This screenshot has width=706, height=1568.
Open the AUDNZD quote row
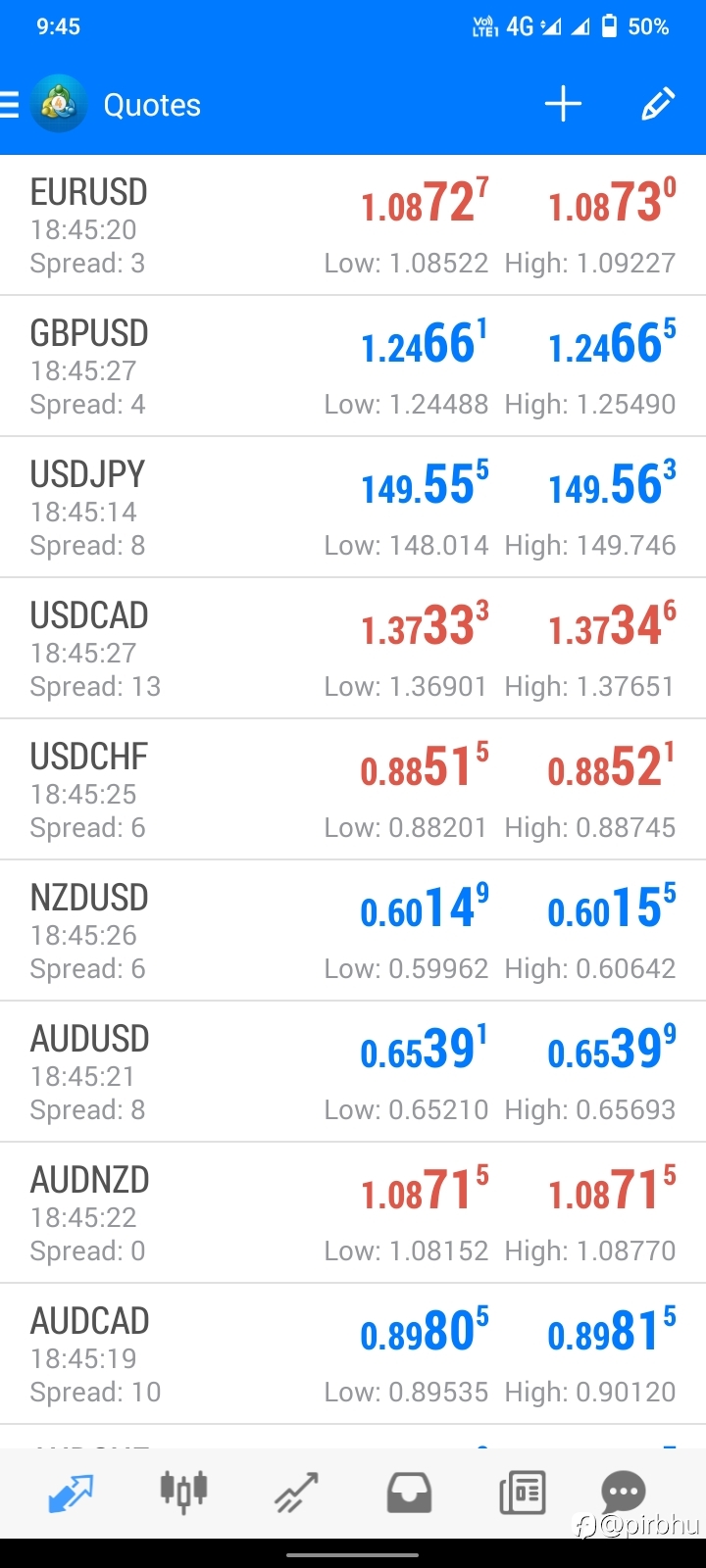pyautogui.click(x=353, y=1212)
